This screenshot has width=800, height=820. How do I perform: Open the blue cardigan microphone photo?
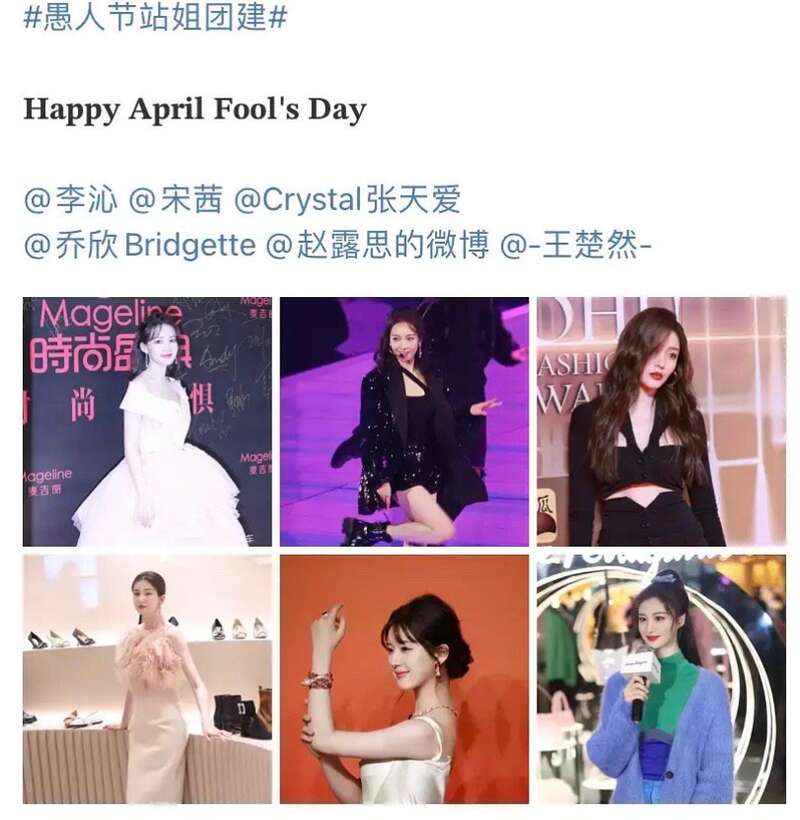point(660,679)
